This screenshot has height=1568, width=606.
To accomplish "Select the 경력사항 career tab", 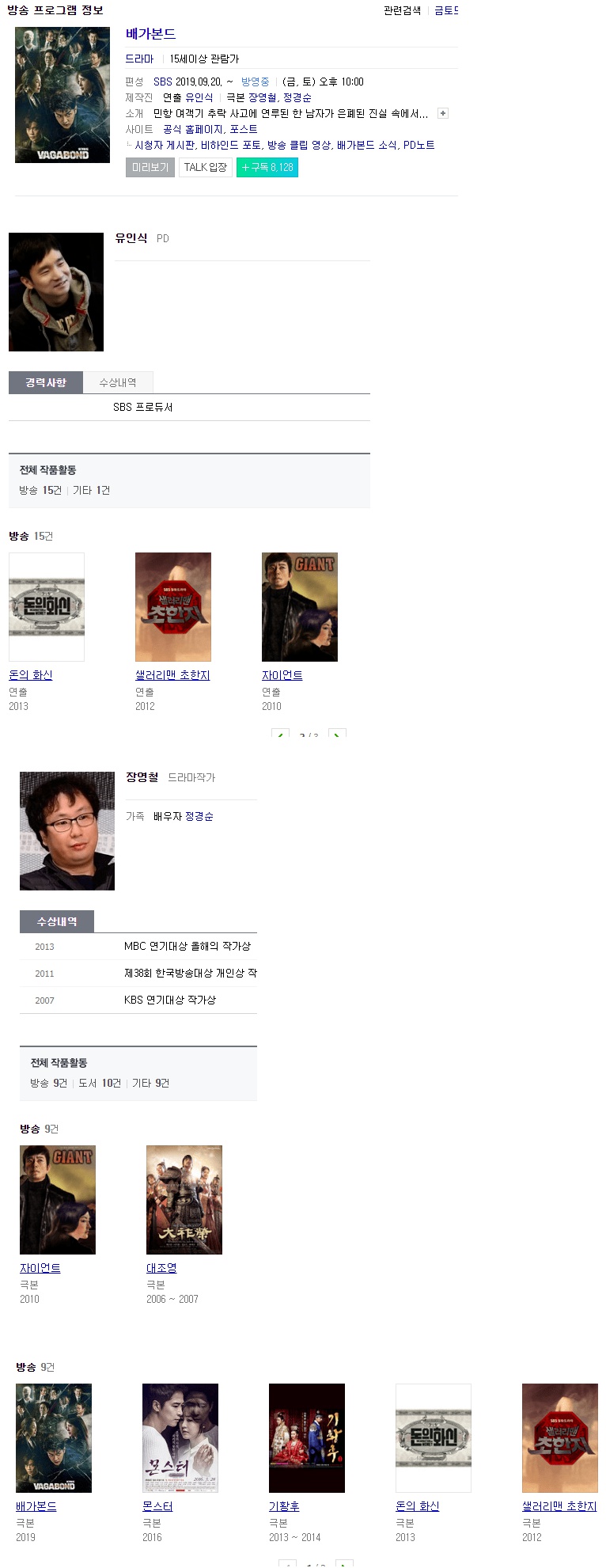I will point(45,382).
